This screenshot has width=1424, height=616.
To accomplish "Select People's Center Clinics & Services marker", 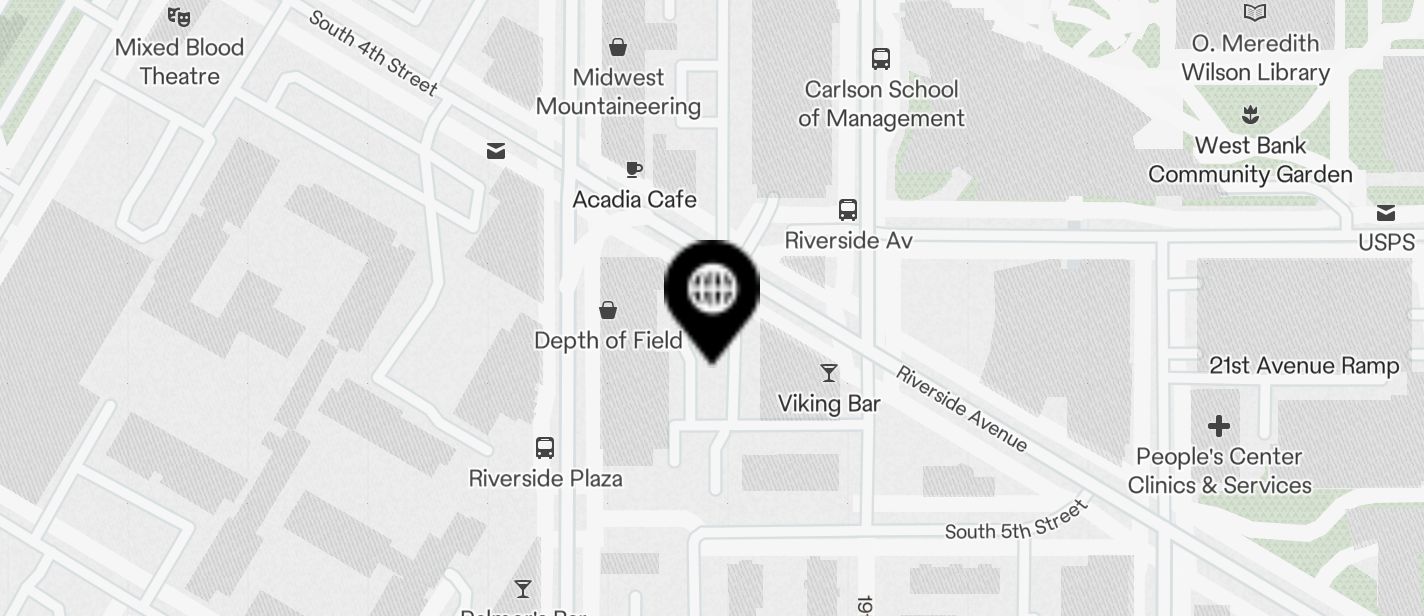I will point(1218,427).
